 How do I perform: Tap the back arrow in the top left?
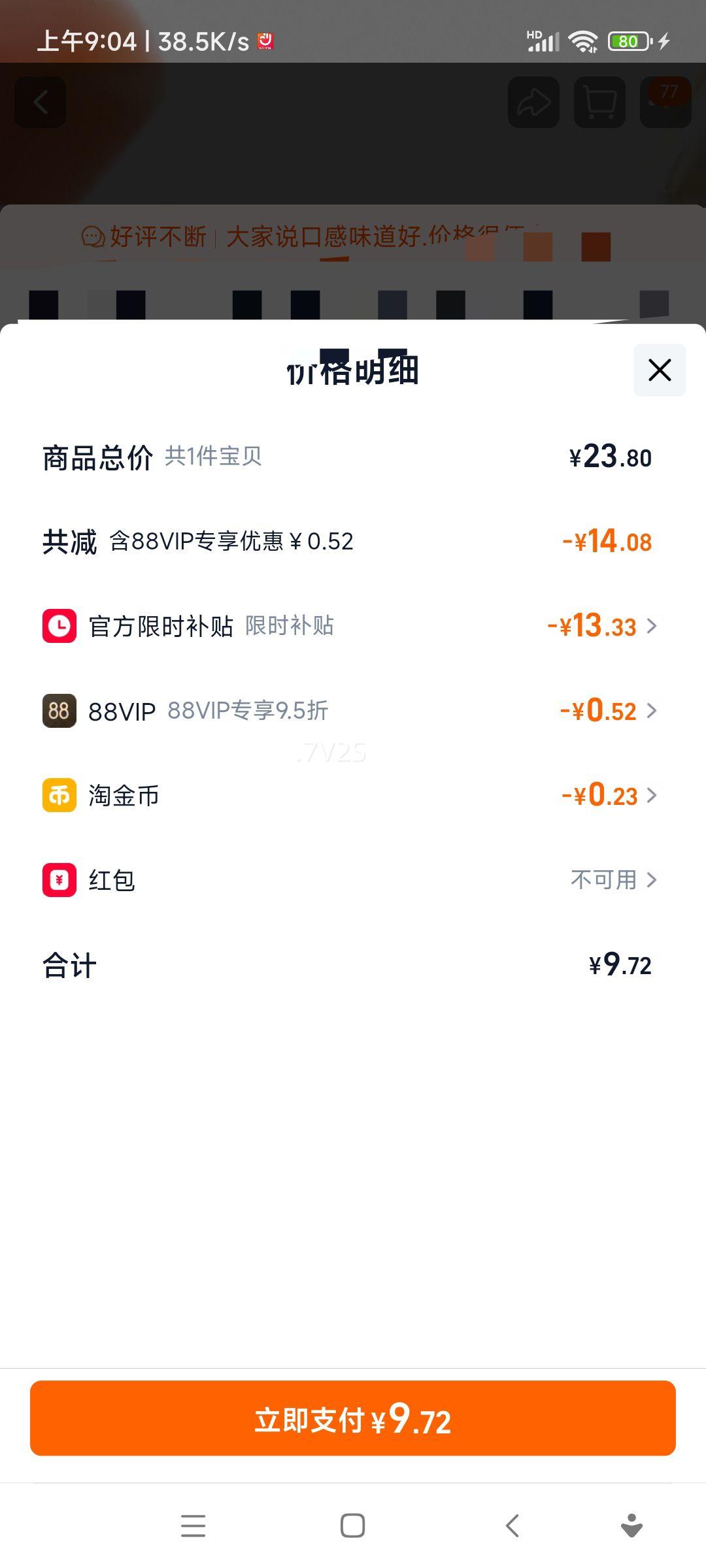pos(41,103)
